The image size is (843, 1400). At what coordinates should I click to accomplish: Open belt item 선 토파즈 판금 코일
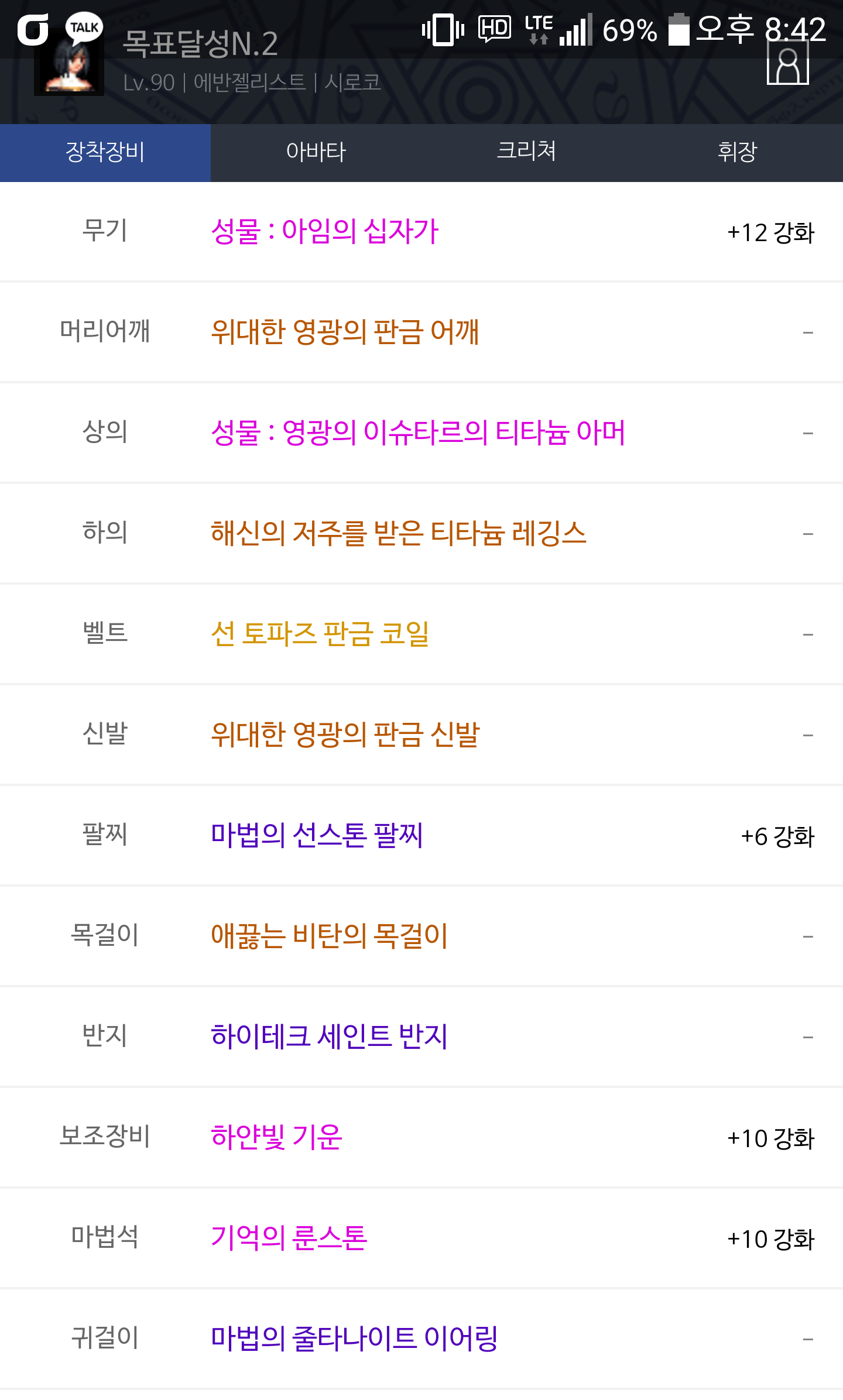coord(320,634)
